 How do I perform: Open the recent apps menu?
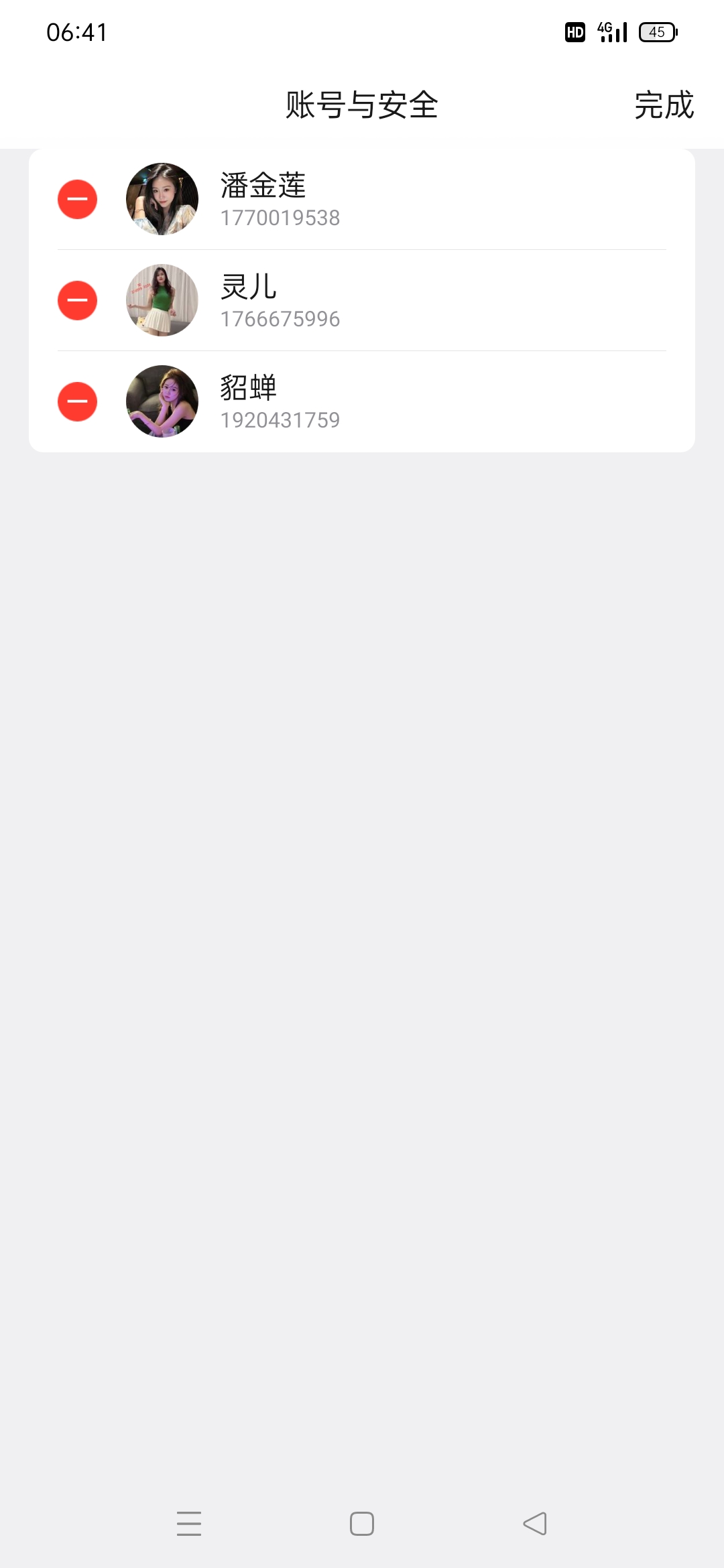(x=189, y=1523)
